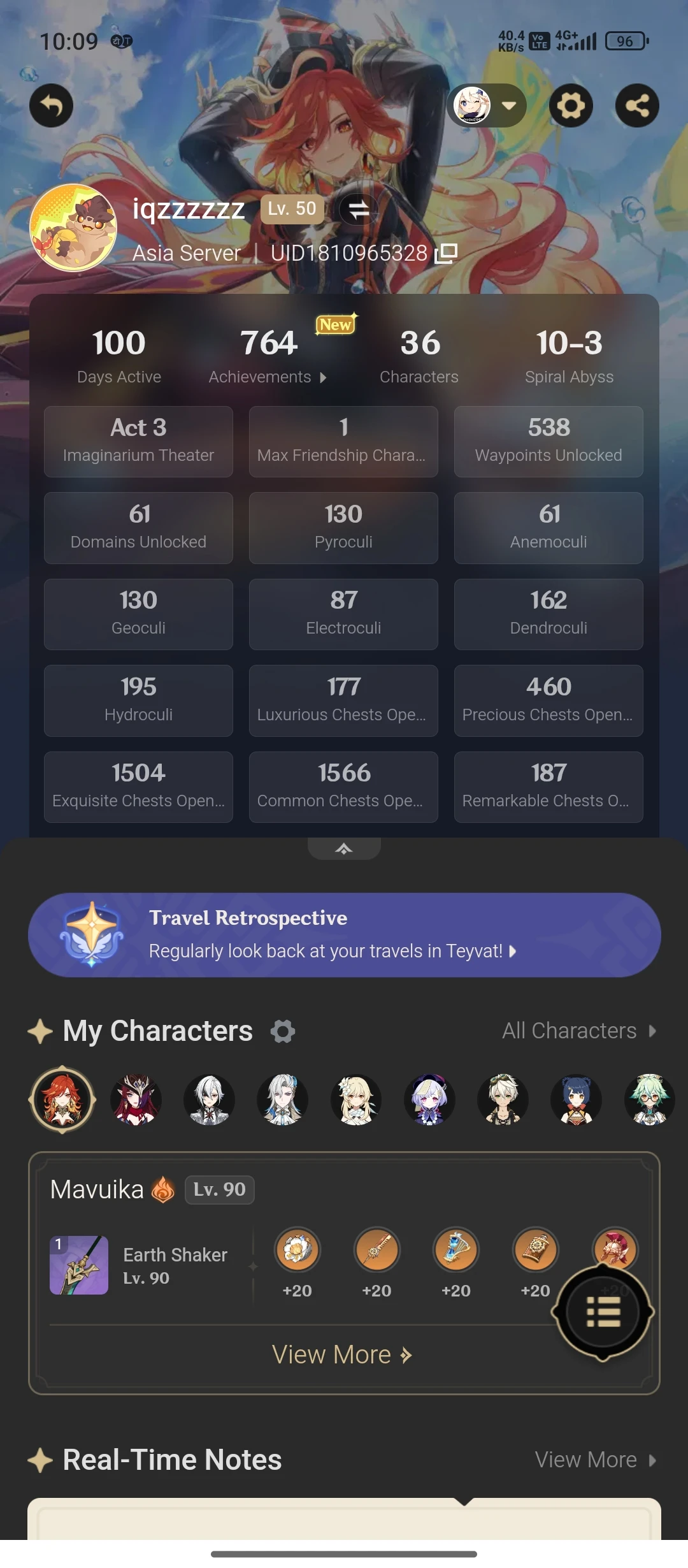The image size is (688, 1568).
Task: Select the blonde Traveler avatar
Action: coord(356,1100)
